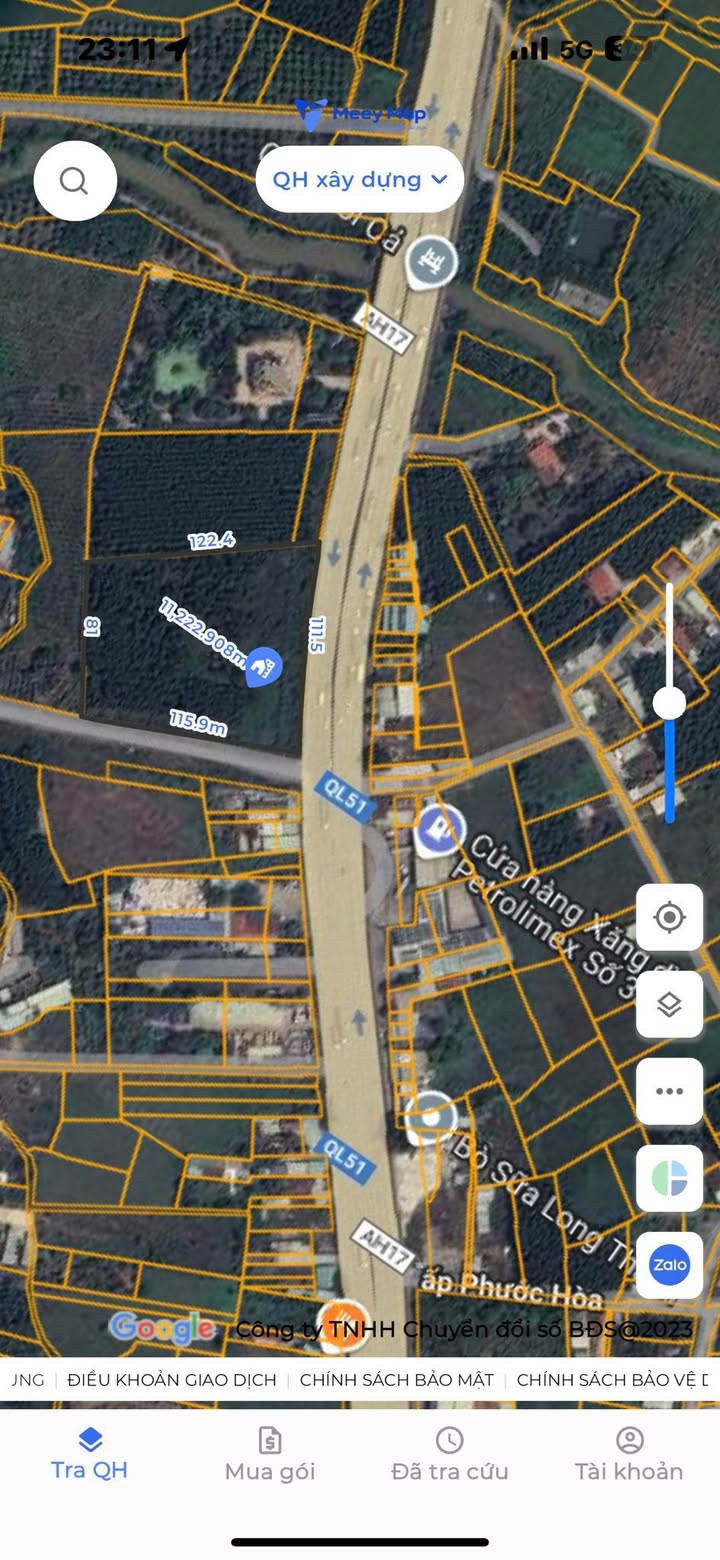Open the map layers button
The width and height of the screenshot is (720, 1560).
(669, 1004)
